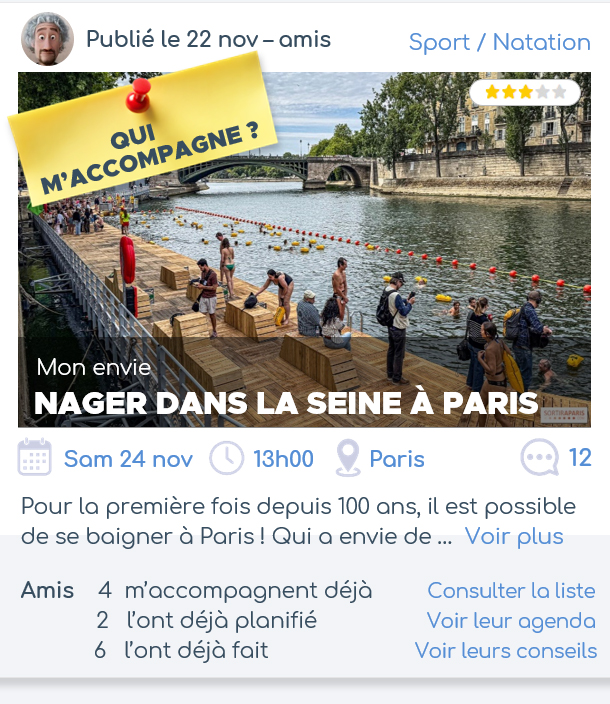
Task: Expand the description with Voir plus
Action: pos(514,536)
